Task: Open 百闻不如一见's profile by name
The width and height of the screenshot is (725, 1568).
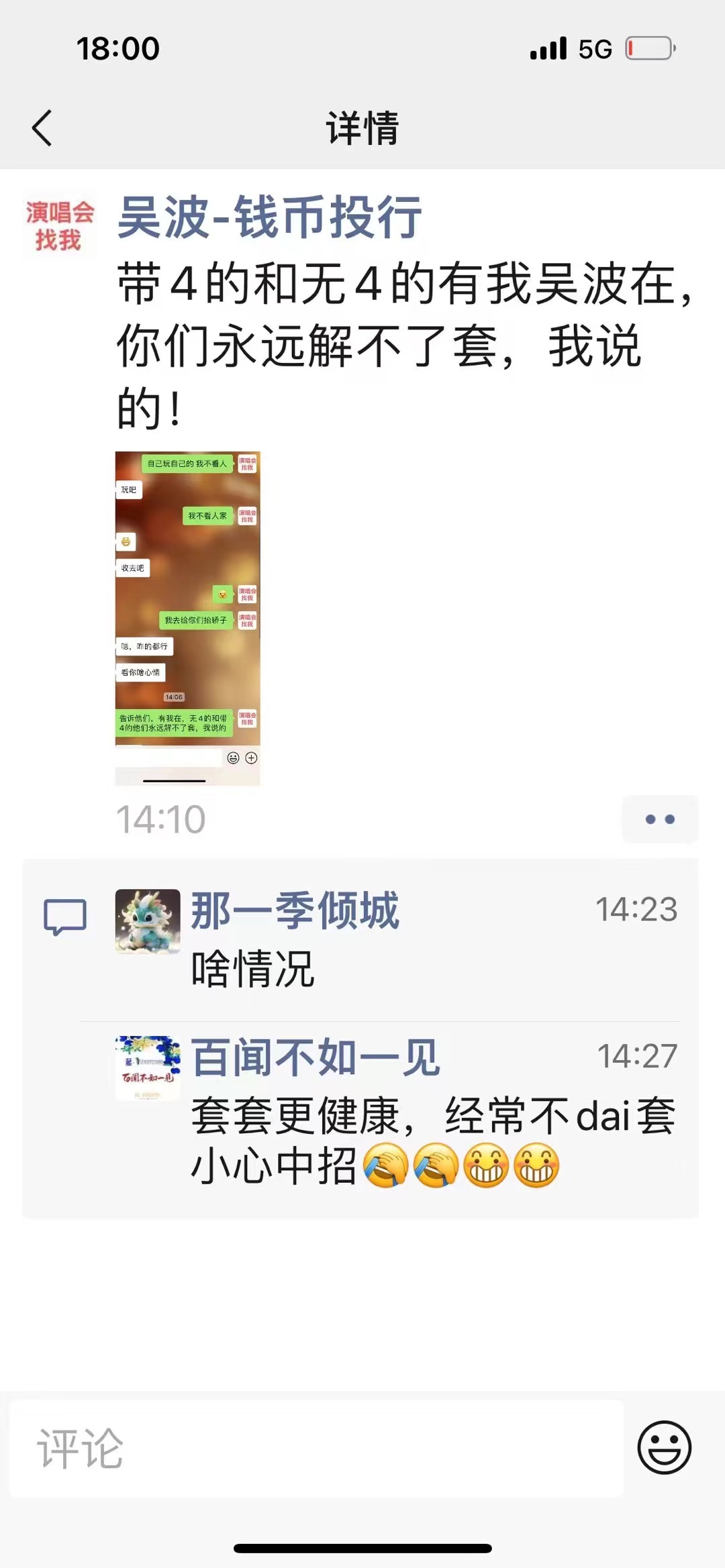Action: [x=316, y=1057]
